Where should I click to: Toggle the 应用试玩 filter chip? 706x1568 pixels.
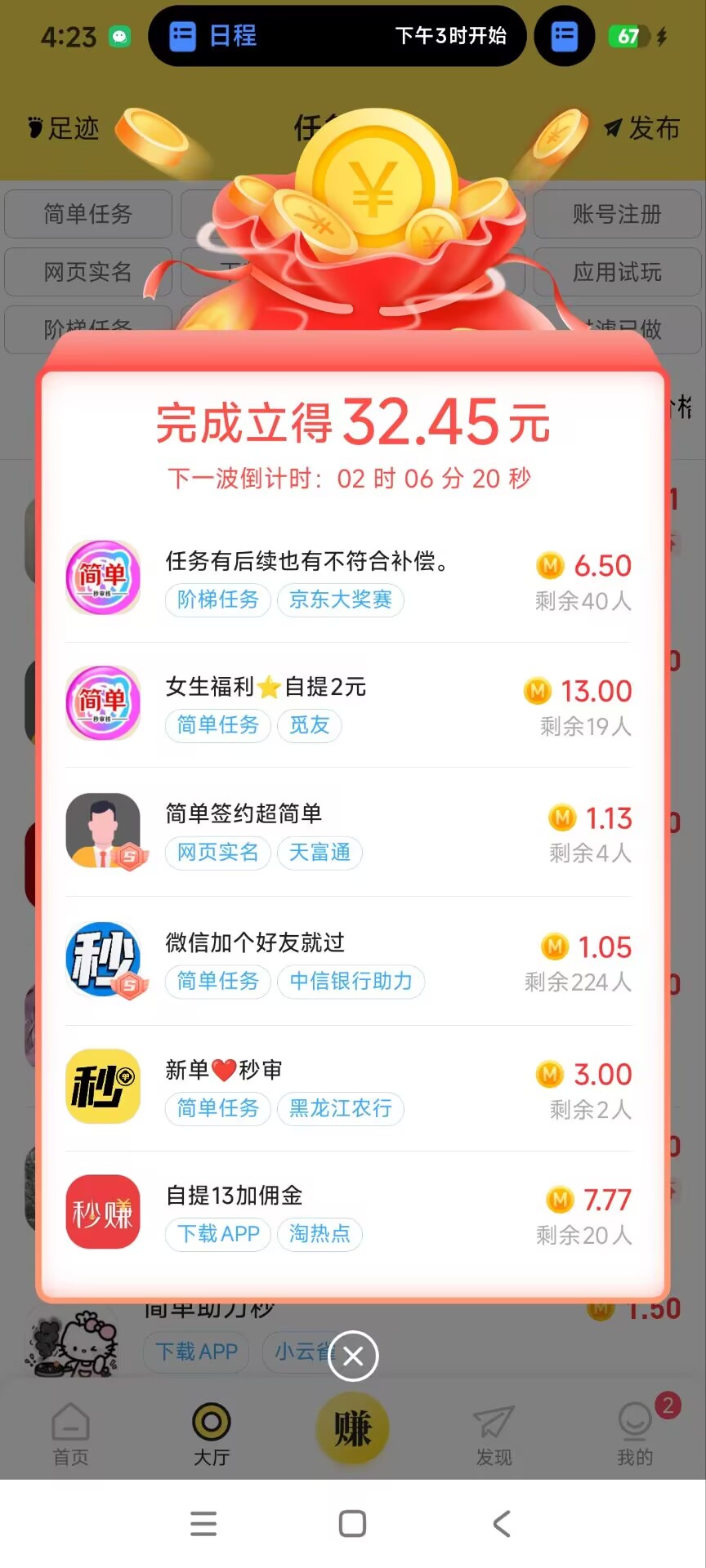(x=617, y=272)
